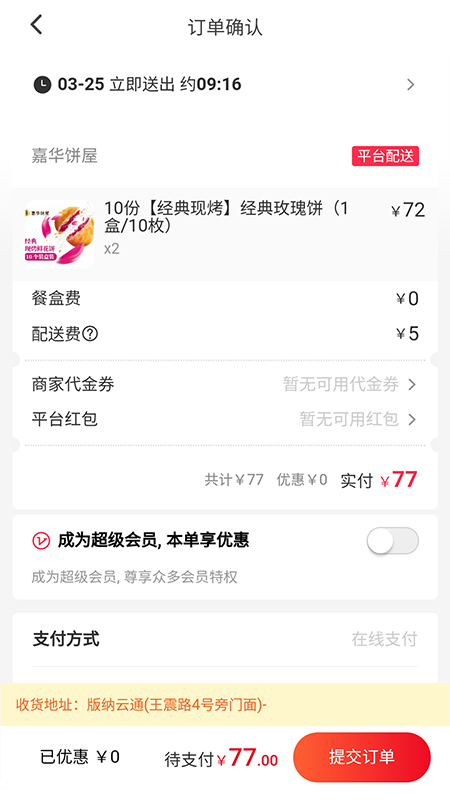Go back from the order confirmation page
This screenshot has height=800, width=450.
click(37, 25)
